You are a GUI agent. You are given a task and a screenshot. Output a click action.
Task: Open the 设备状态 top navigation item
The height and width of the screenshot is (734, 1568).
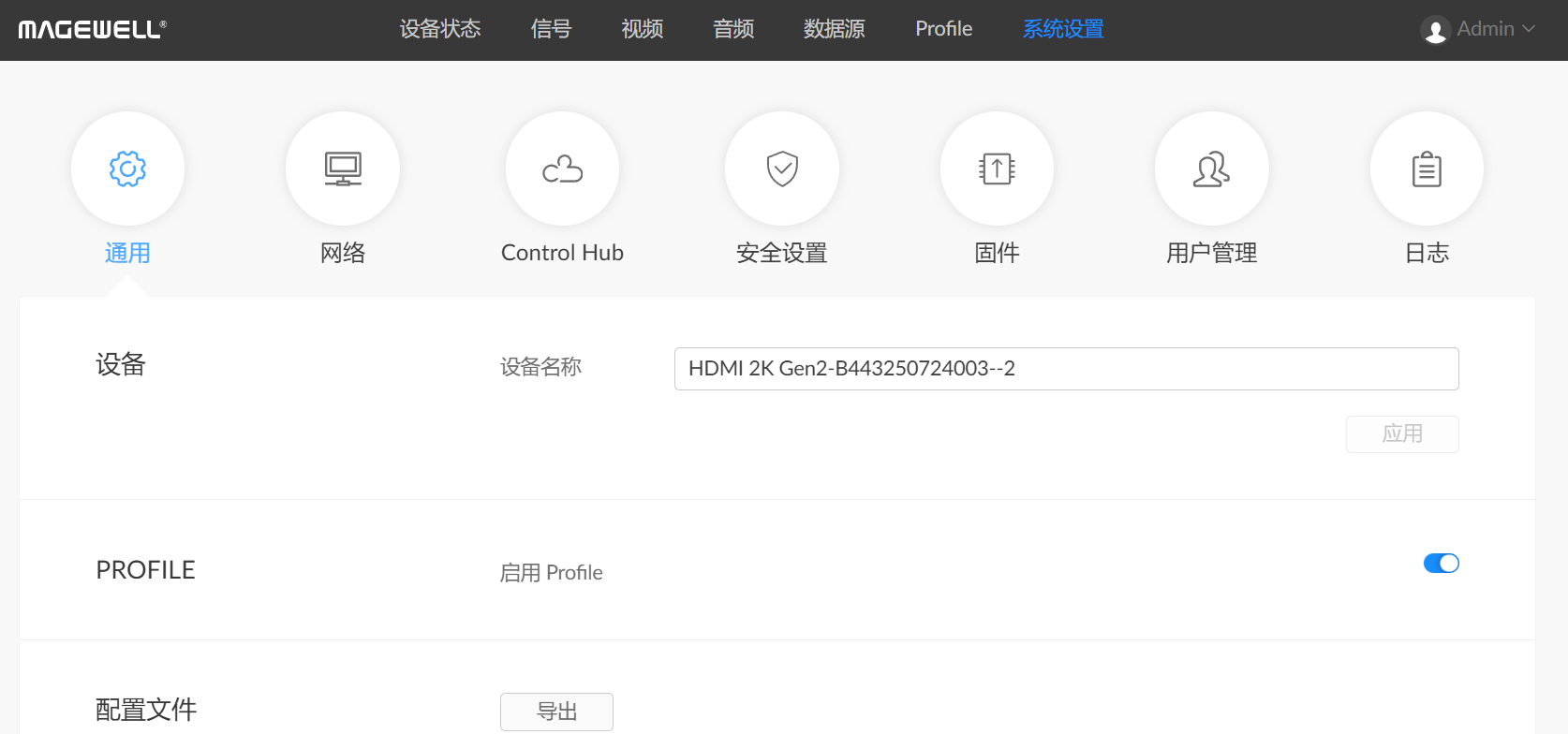click(439, 29)
